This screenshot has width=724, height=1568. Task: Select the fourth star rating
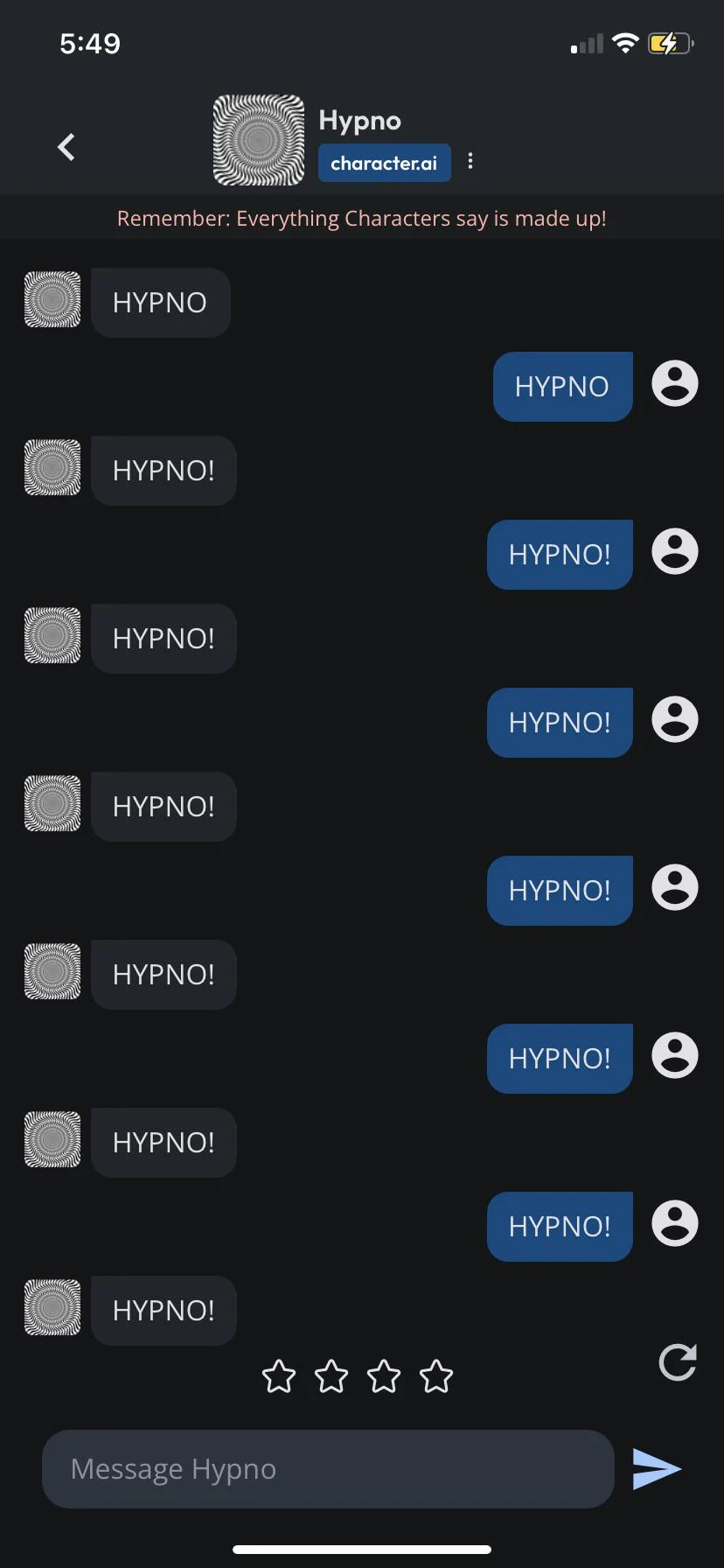[436, 1375]
